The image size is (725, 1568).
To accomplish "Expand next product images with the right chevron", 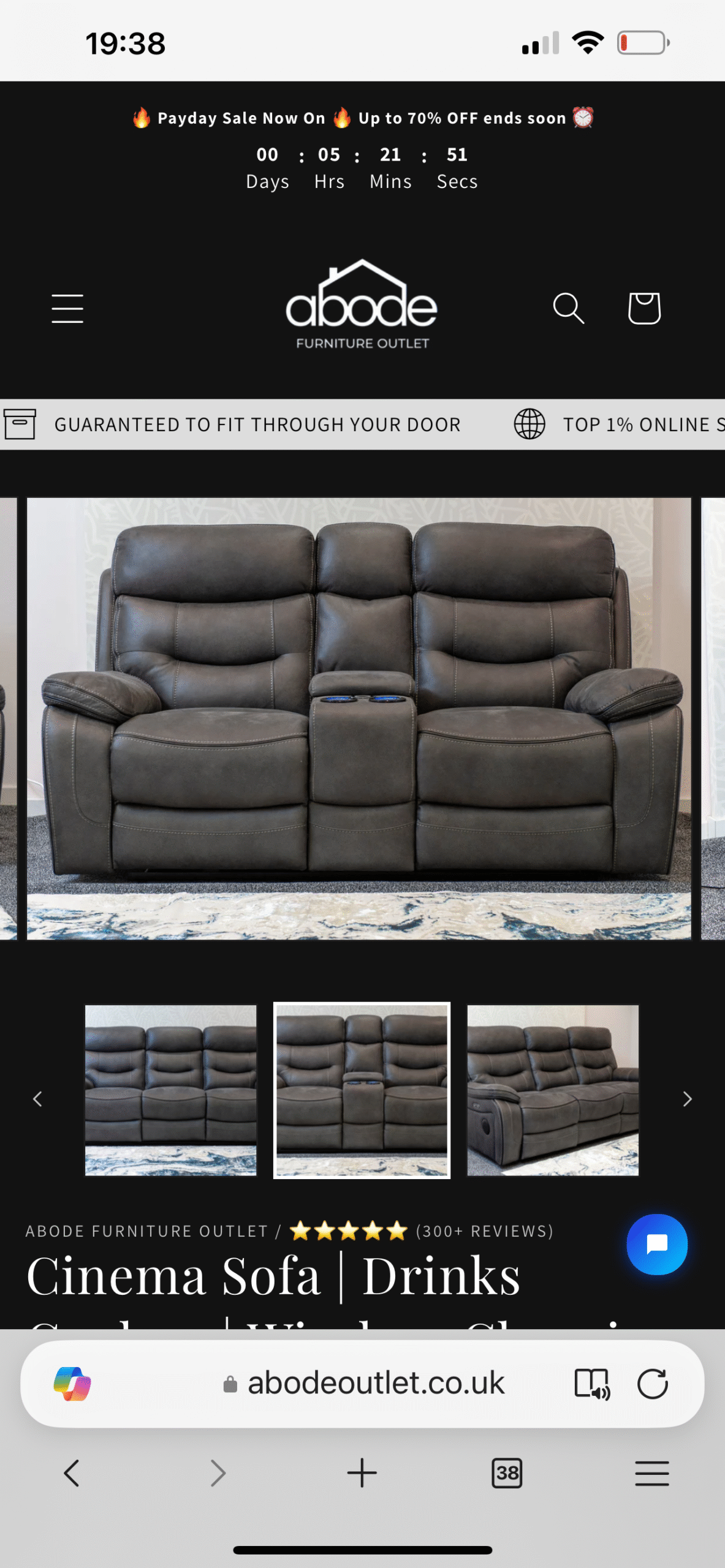I will click(686, 1099).
